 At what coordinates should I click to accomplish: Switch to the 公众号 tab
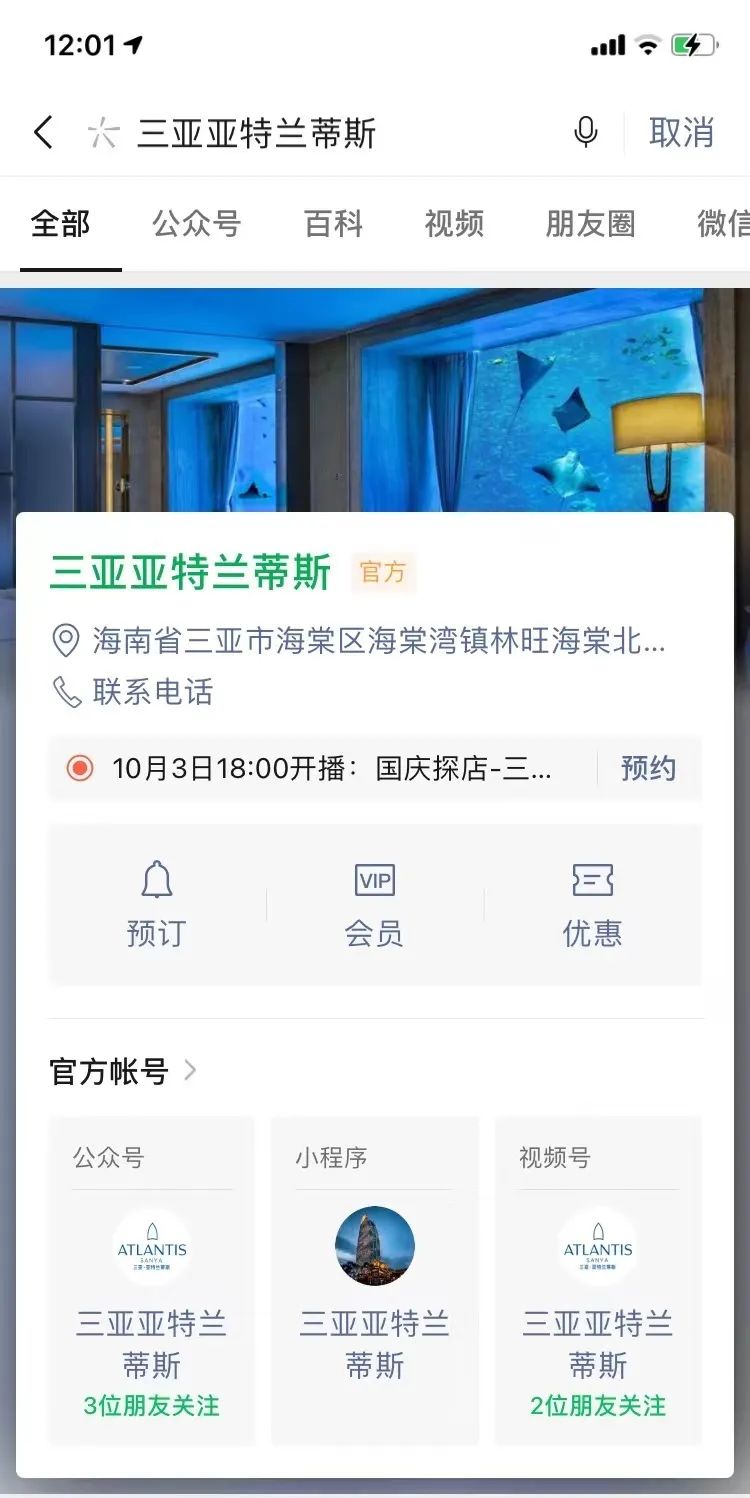point(196,224)
